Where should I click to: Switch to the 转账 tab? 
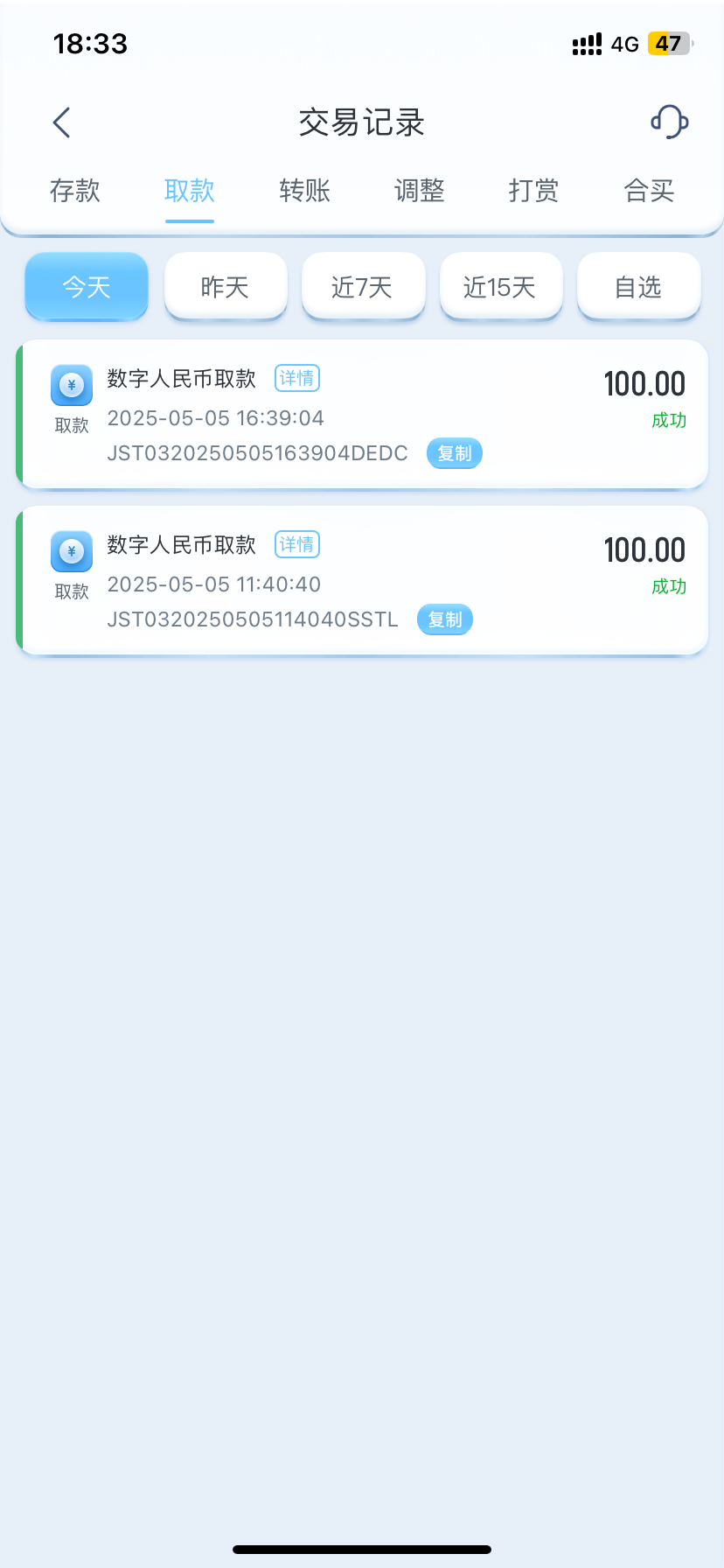[x=304, y=191]
